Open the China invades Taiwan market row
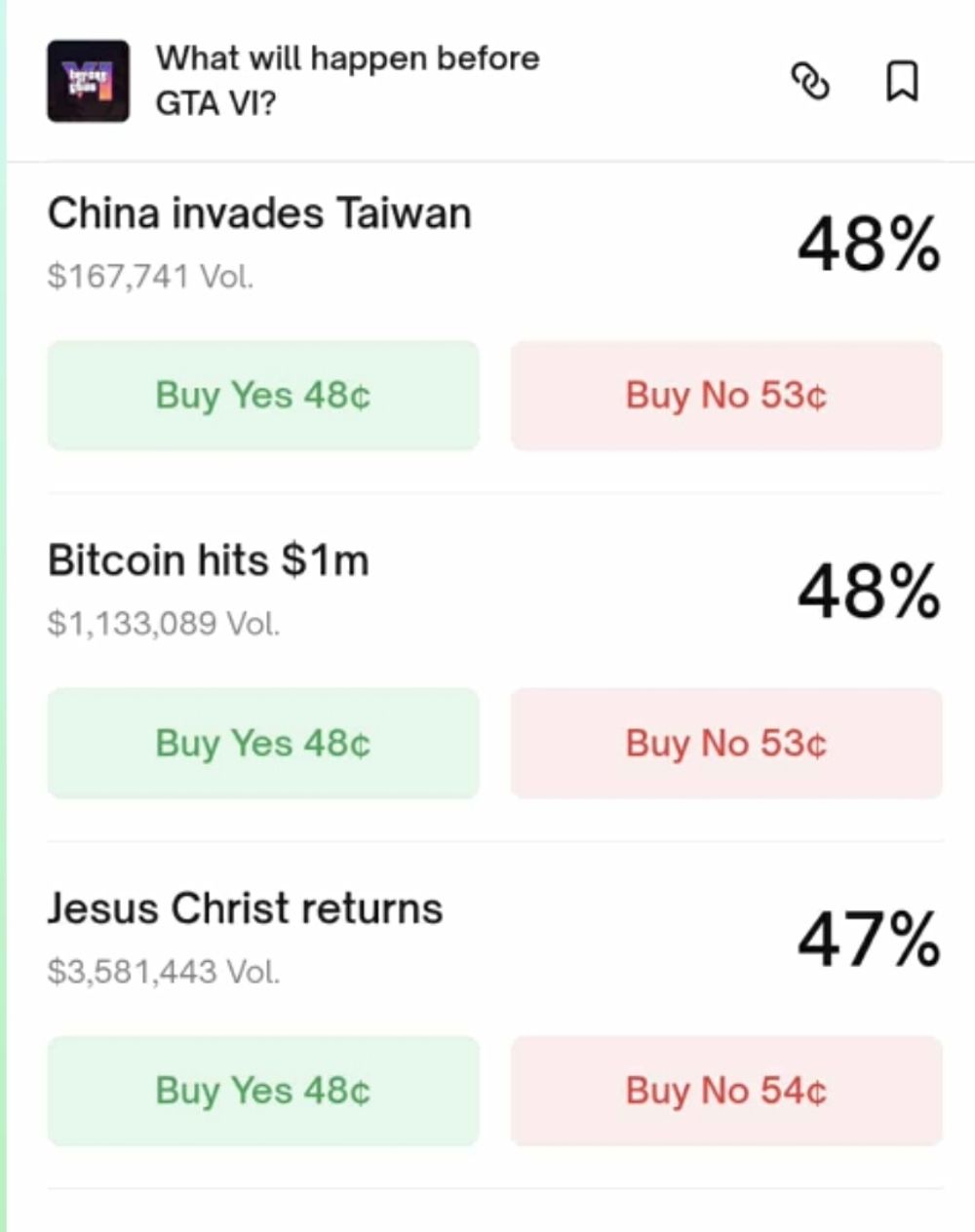This screenshot has width=975, height=1232. point(494,243)
